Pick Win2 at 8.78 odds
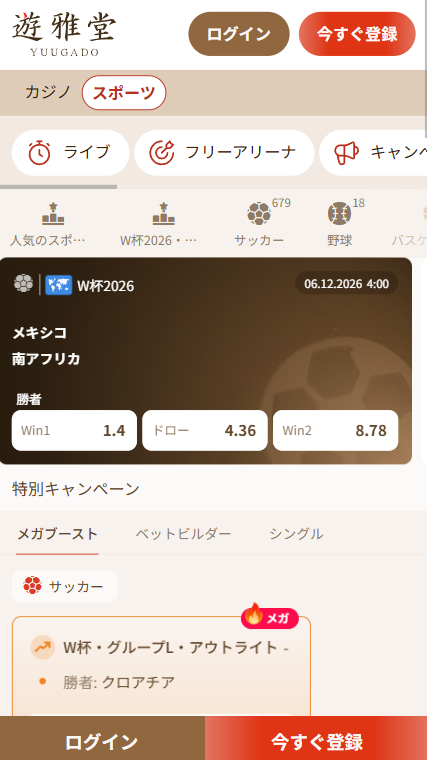427x760 pixels. pyautogui.click(x=335, y=430)
